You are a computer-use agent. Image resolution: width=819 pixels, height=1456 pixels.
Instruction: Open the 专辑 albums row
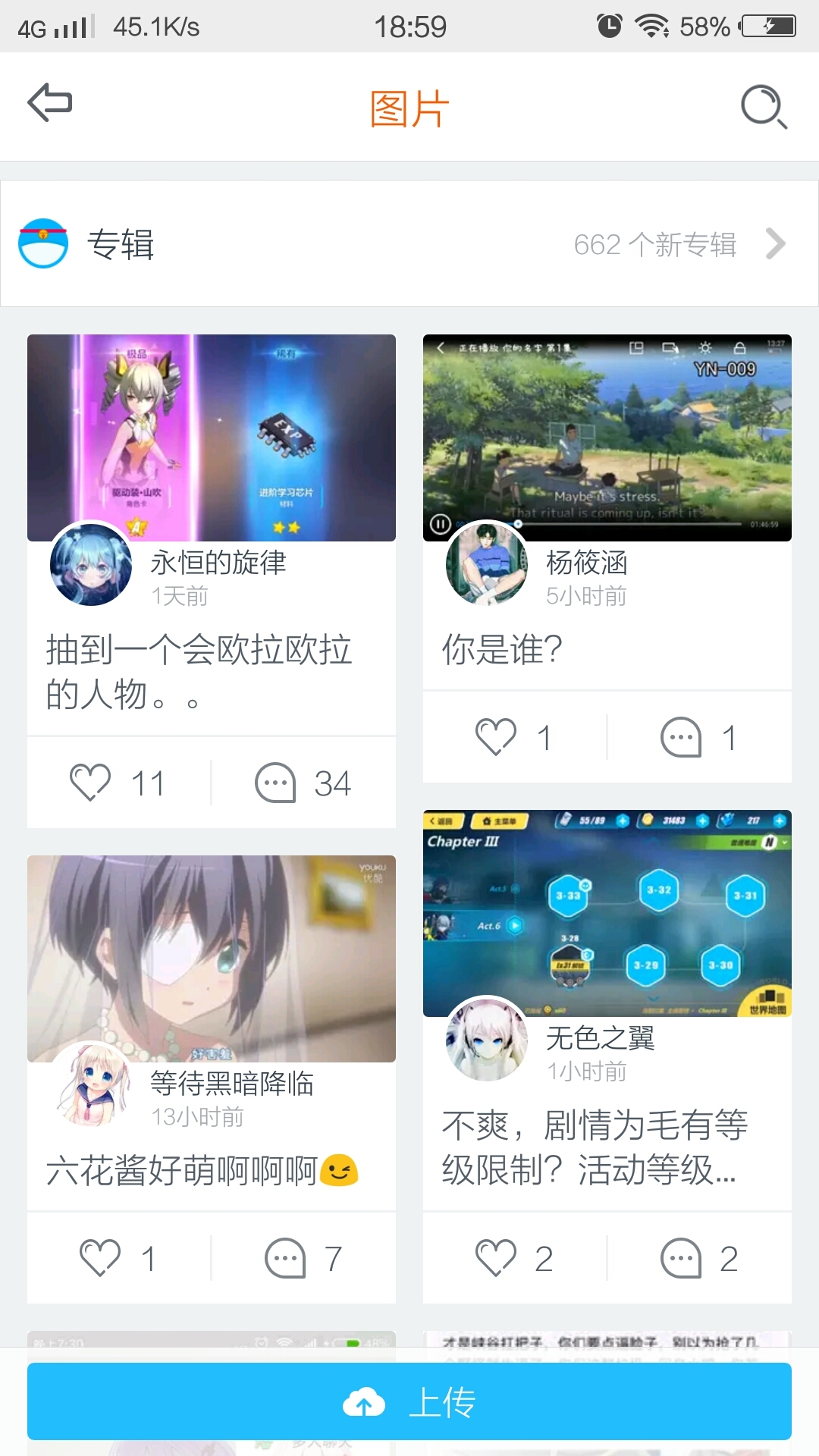tap(409, 244)
